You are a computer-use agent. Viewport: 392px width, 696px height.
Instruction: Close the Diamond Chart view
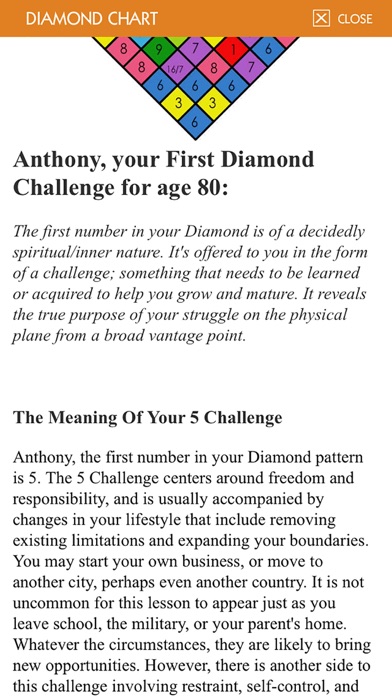[342, 19]
